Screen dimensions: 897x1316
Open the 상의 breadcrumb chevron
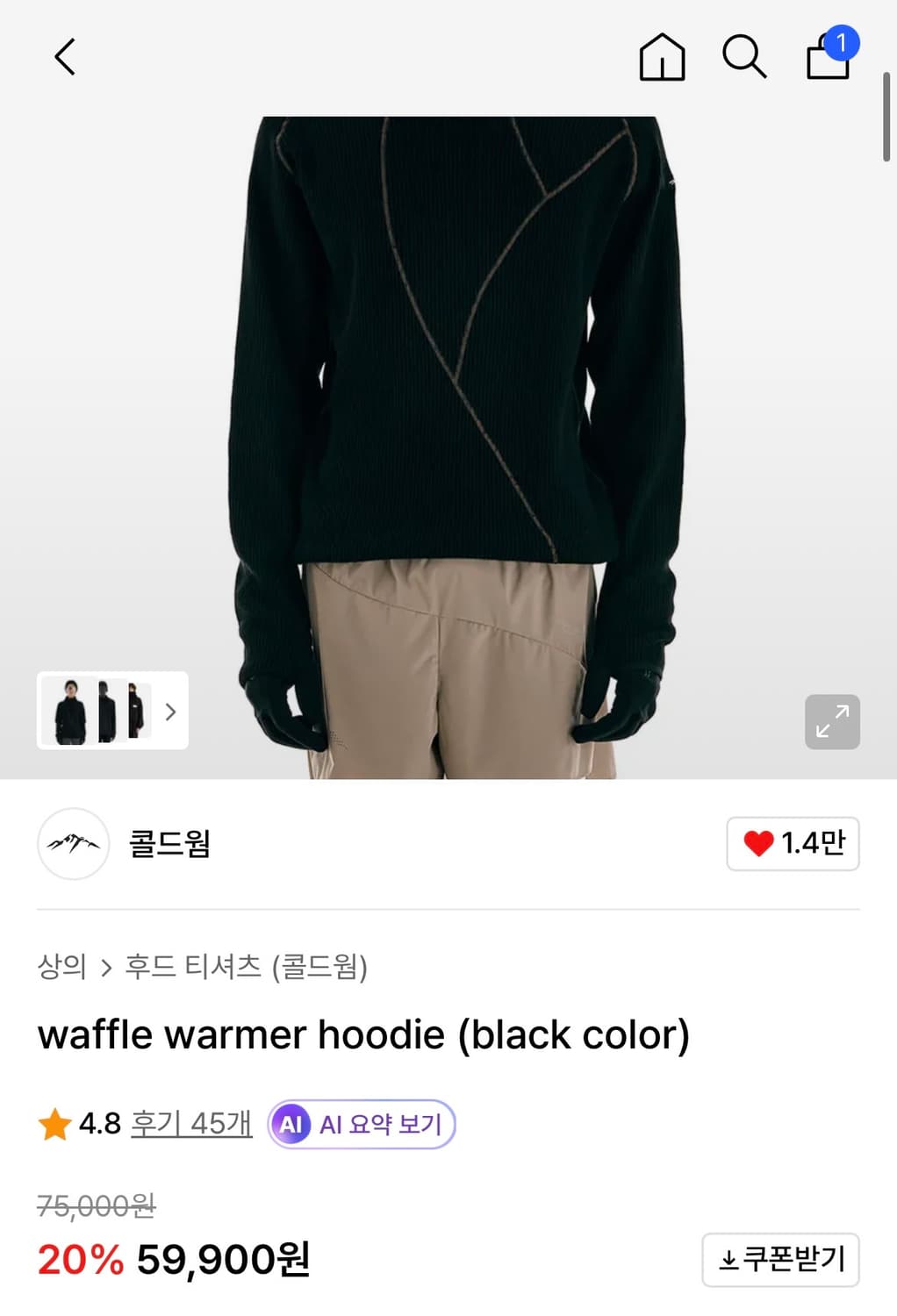107,968
